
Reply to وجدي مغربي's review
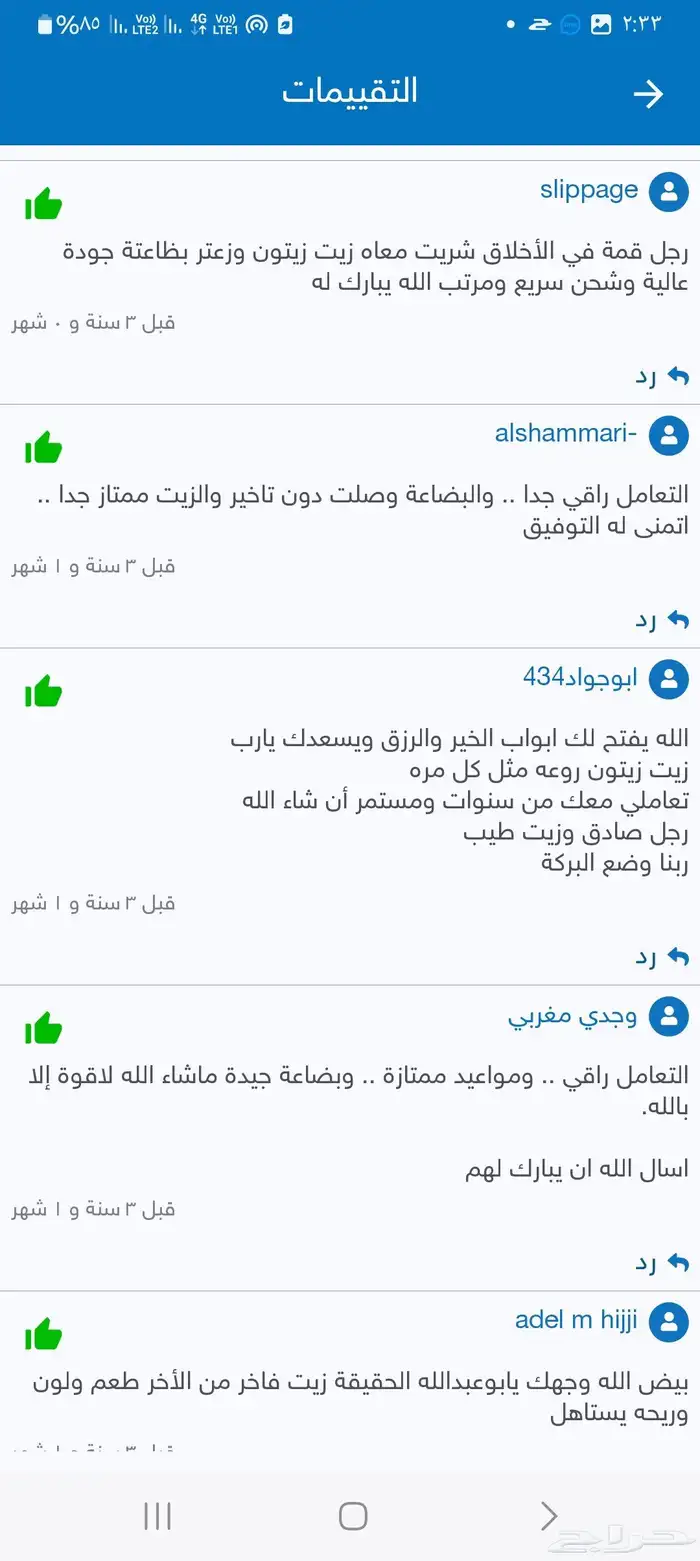click(662, 1263)
